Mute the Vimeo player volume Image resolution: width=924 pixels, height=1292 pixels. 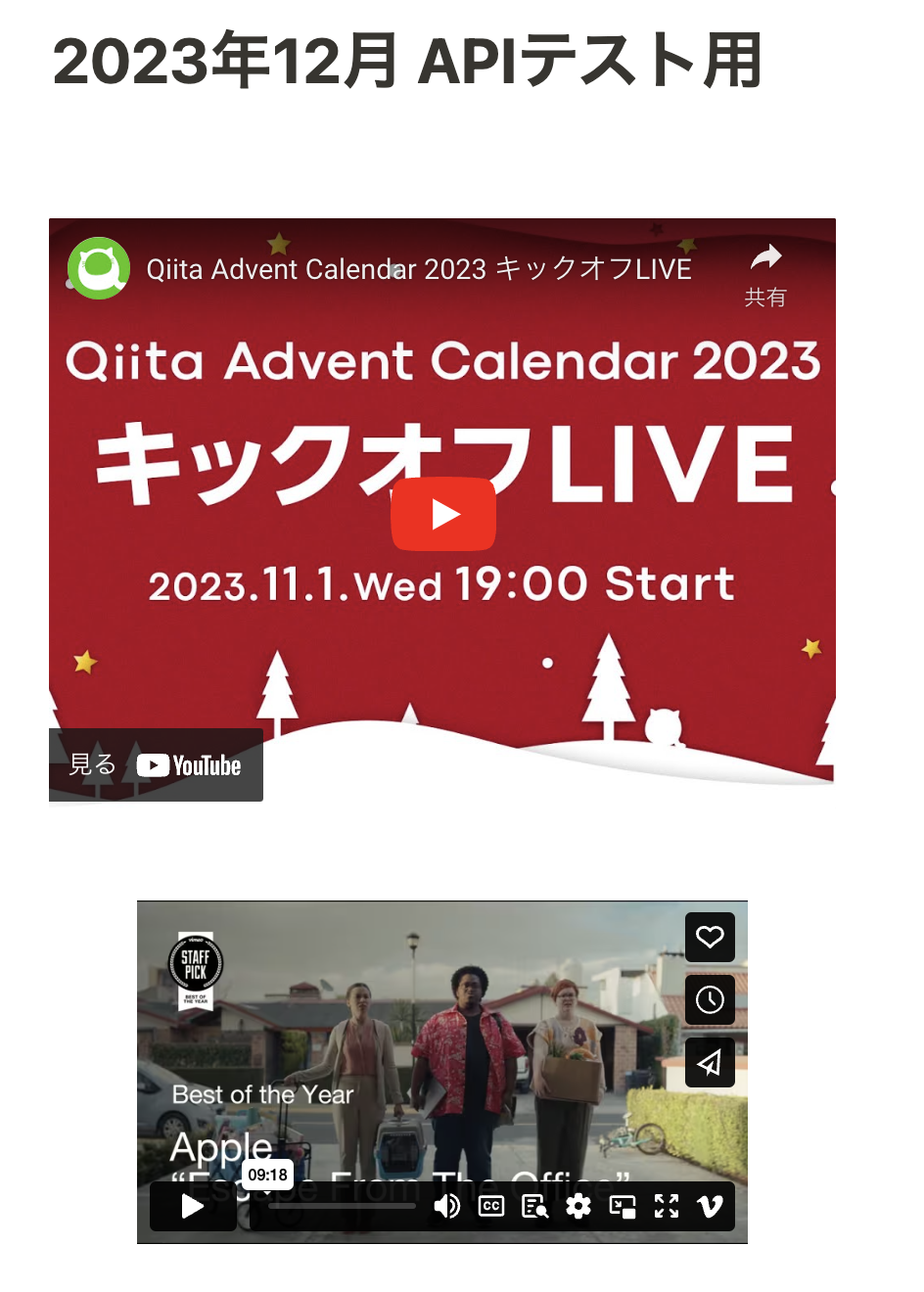tap(447, 1207)
